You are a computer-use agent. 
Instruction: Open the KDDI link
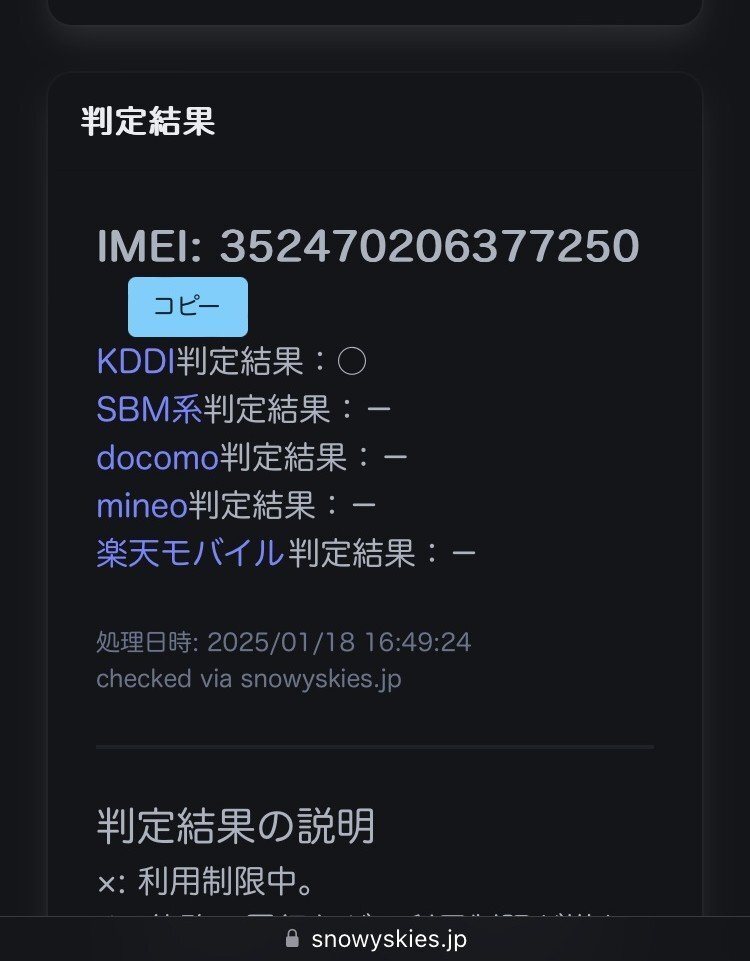(x=135, y=361)
